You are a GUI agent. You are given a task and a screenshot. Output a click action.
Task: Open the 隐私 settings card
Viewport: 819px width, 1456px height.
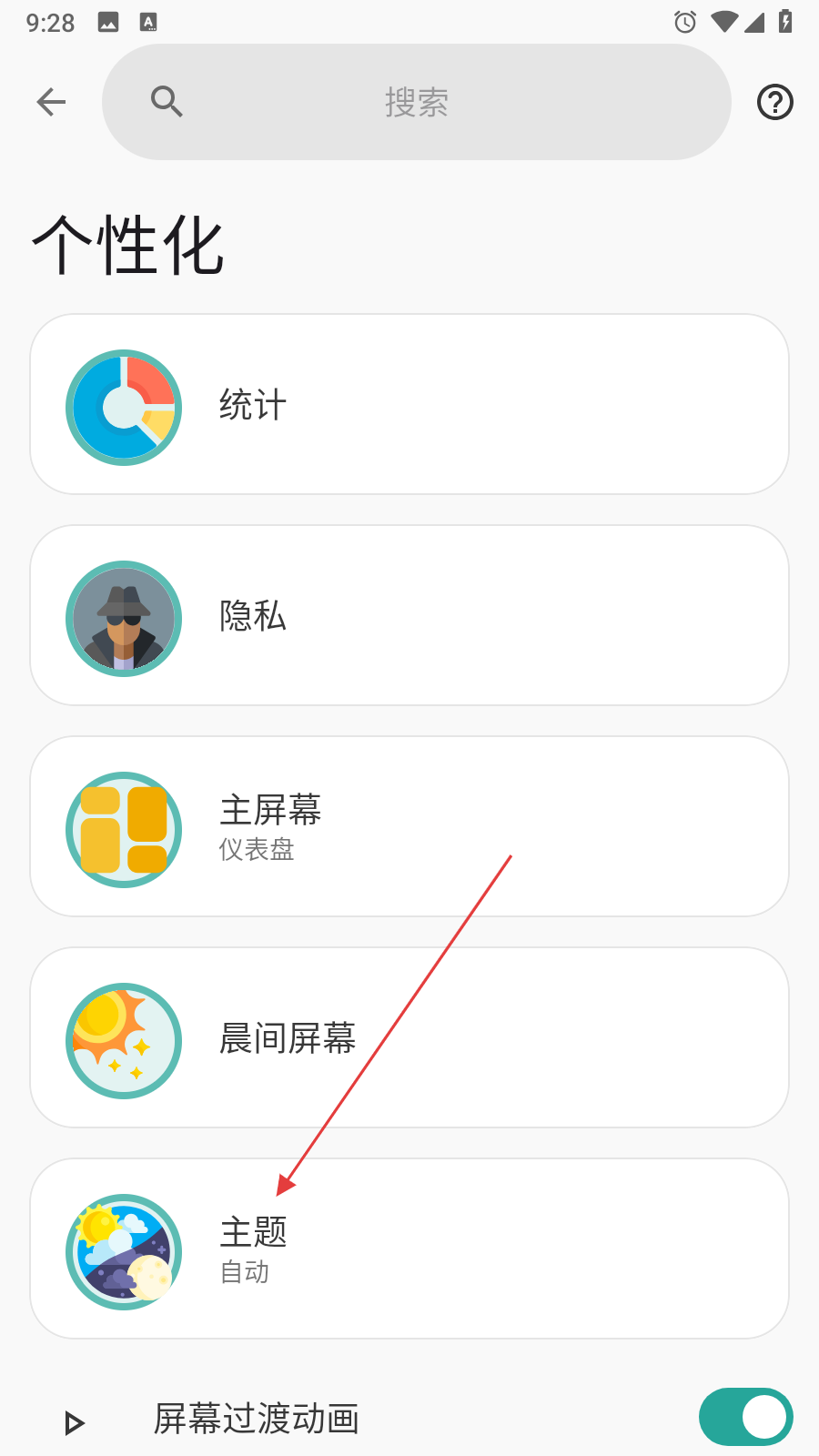409,616
